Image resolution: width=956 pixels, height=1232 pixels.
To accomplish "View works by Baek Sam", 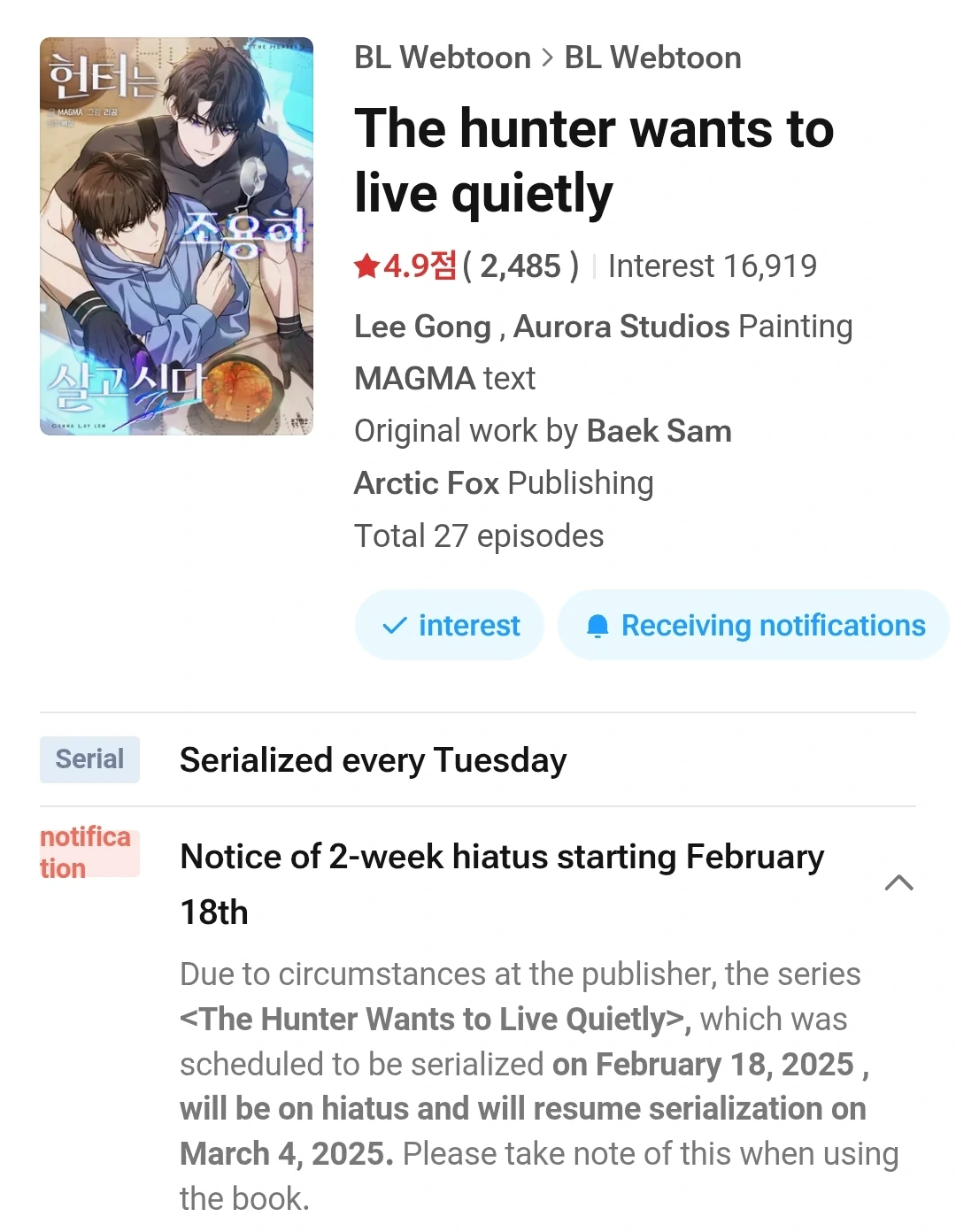I will (659, 431).
